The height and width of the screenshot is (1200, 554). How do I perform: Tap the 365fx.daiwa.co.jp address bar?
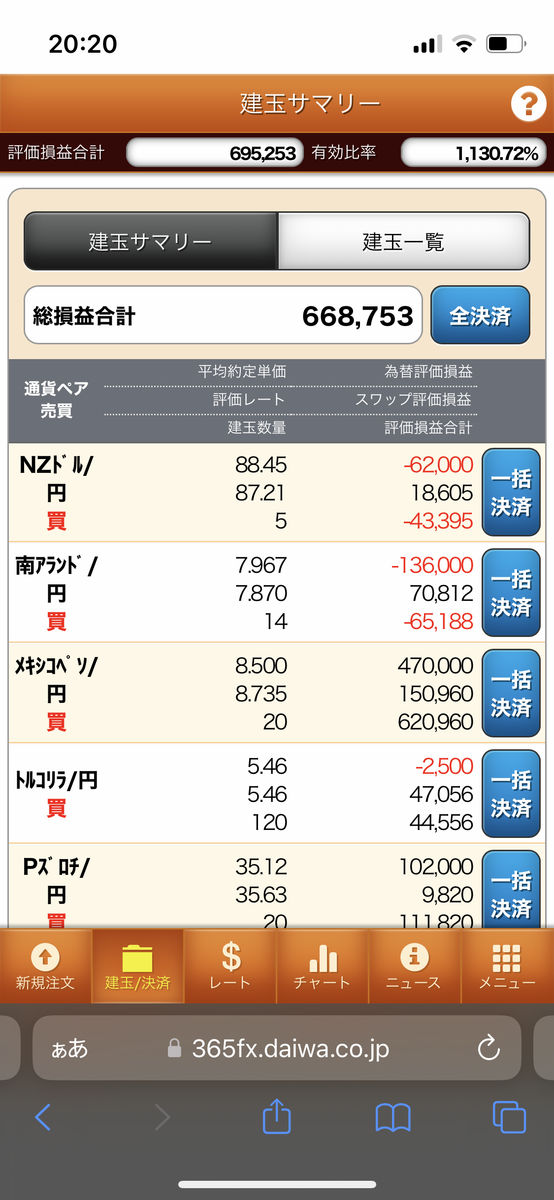[277, 1048]
